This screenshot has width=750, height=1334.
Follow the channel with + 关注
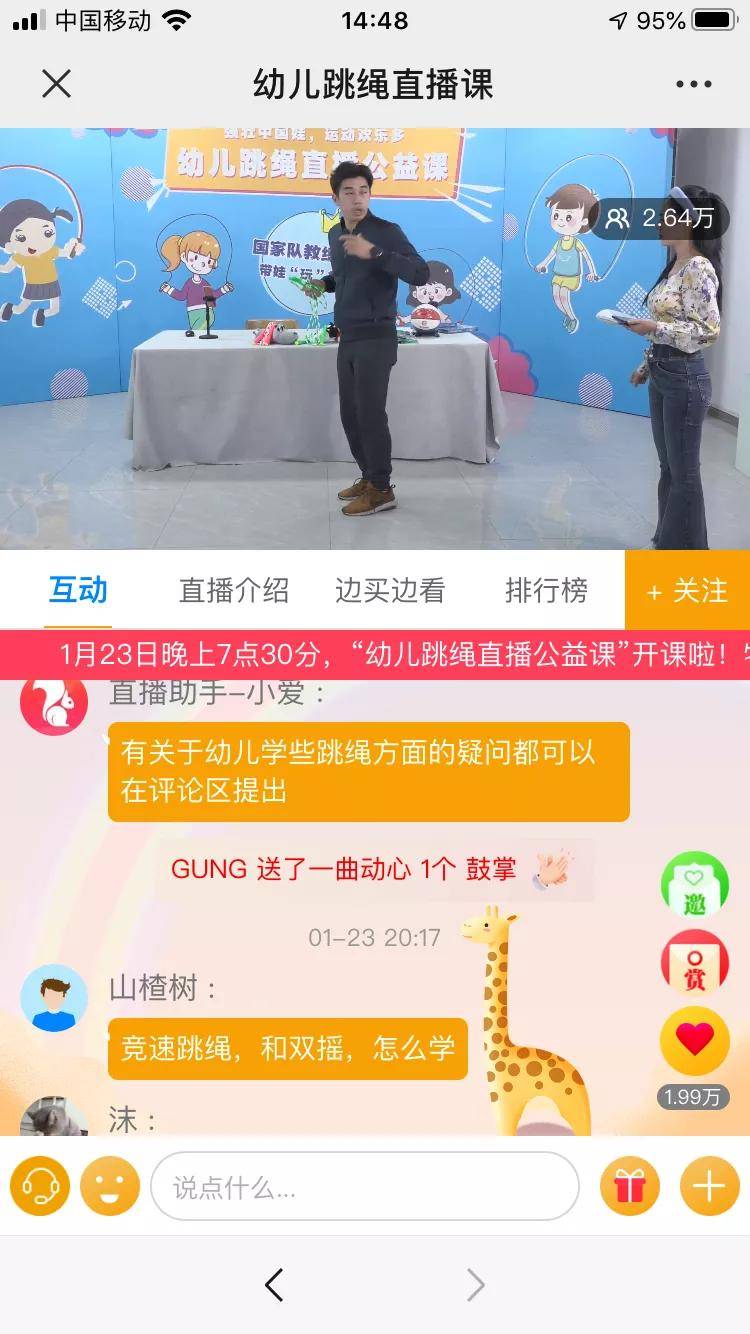(687, 590)
